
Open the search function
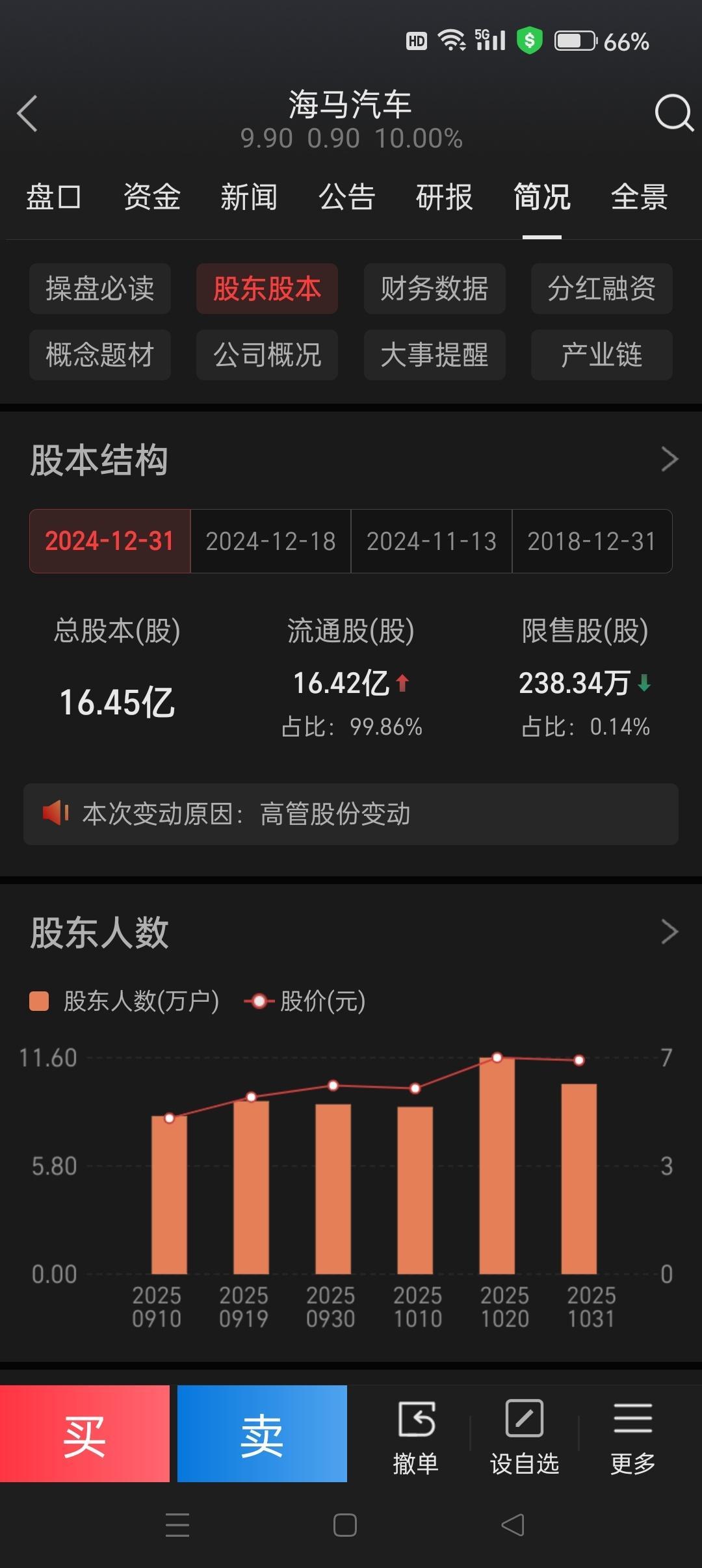click(x=673, y=112)
